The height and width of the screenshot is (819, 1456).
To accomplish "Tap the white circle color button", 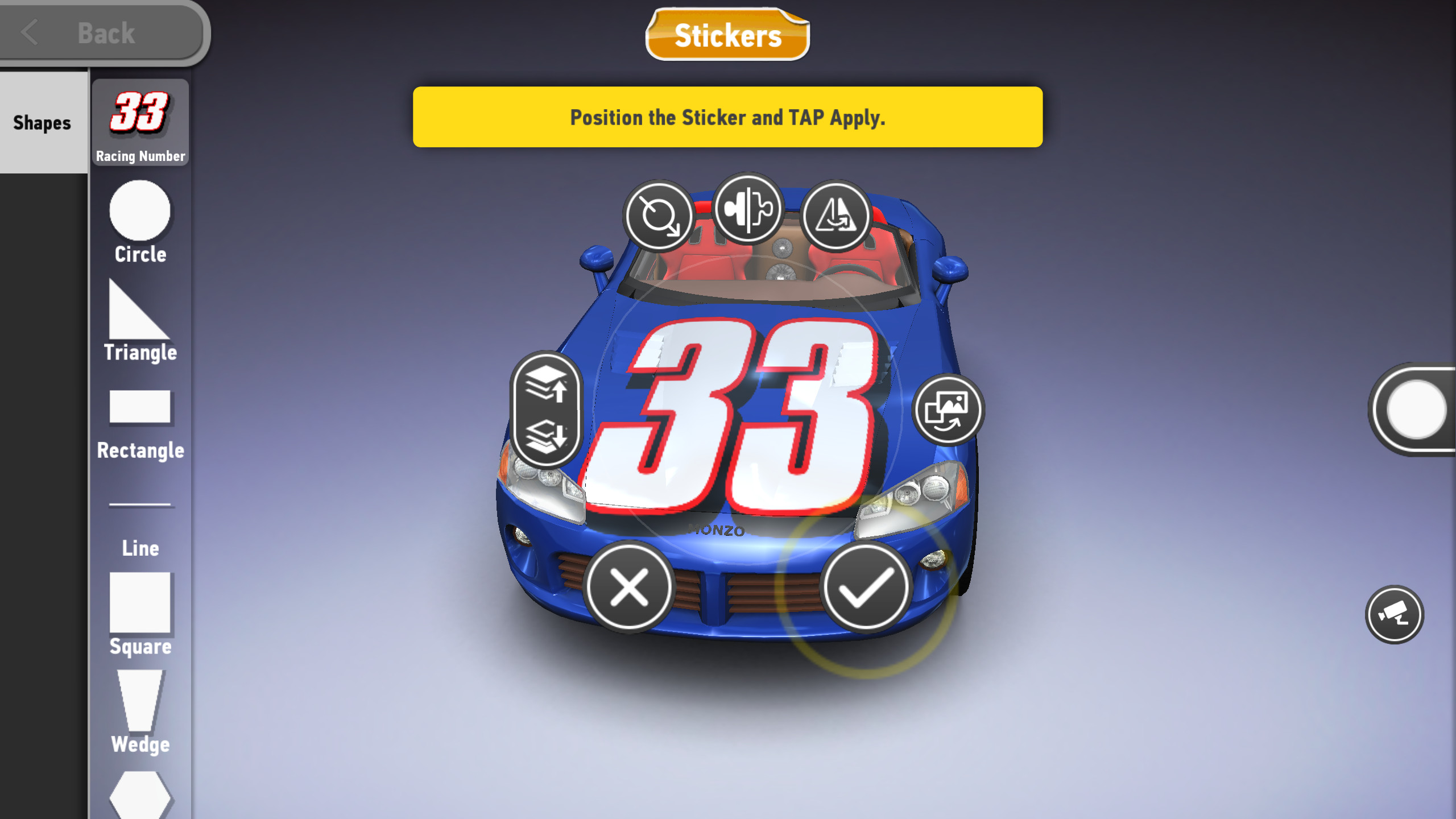I will coord(1416,409).
